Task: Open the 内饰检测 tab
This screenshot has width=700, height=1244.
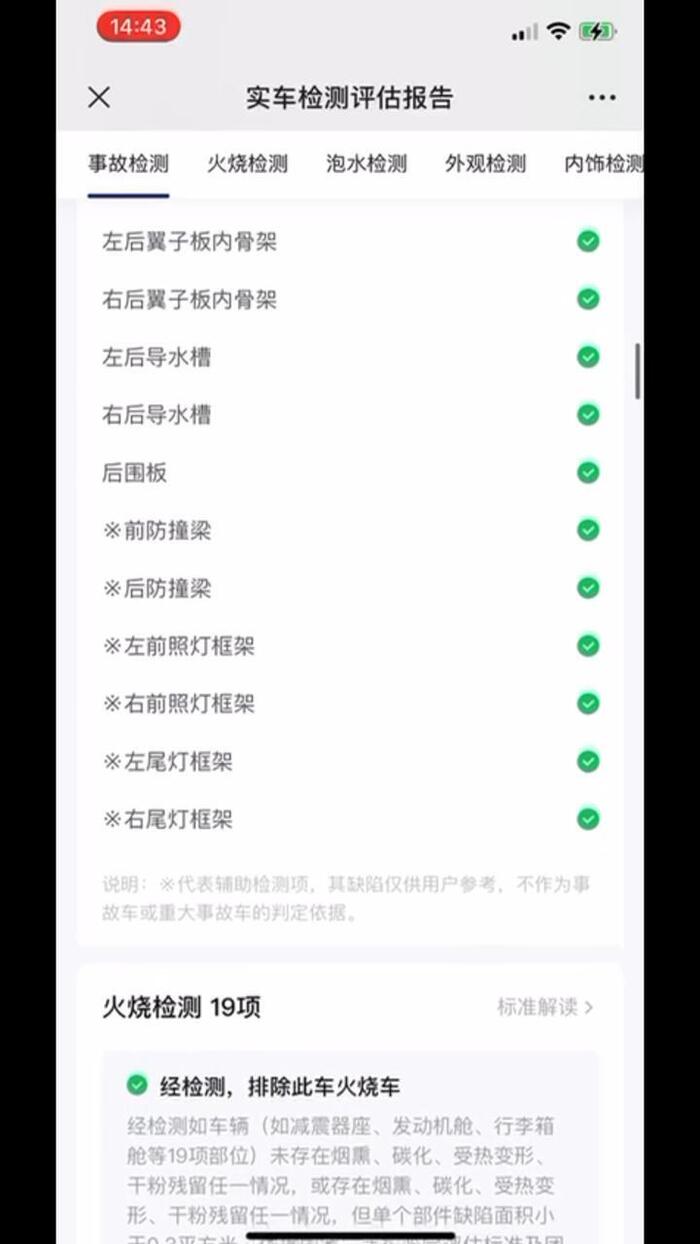Action: point(603,164)
